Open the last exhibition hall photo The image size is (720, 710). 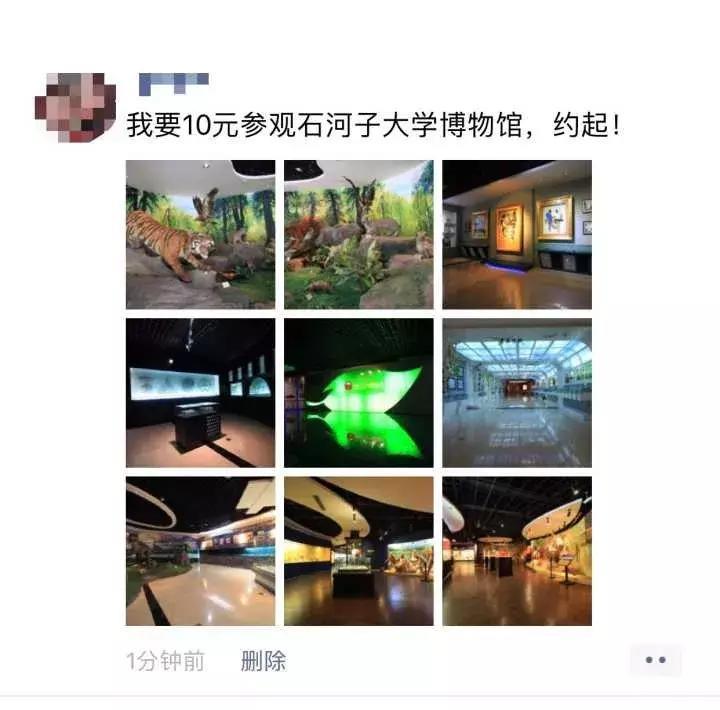[516, 551]
